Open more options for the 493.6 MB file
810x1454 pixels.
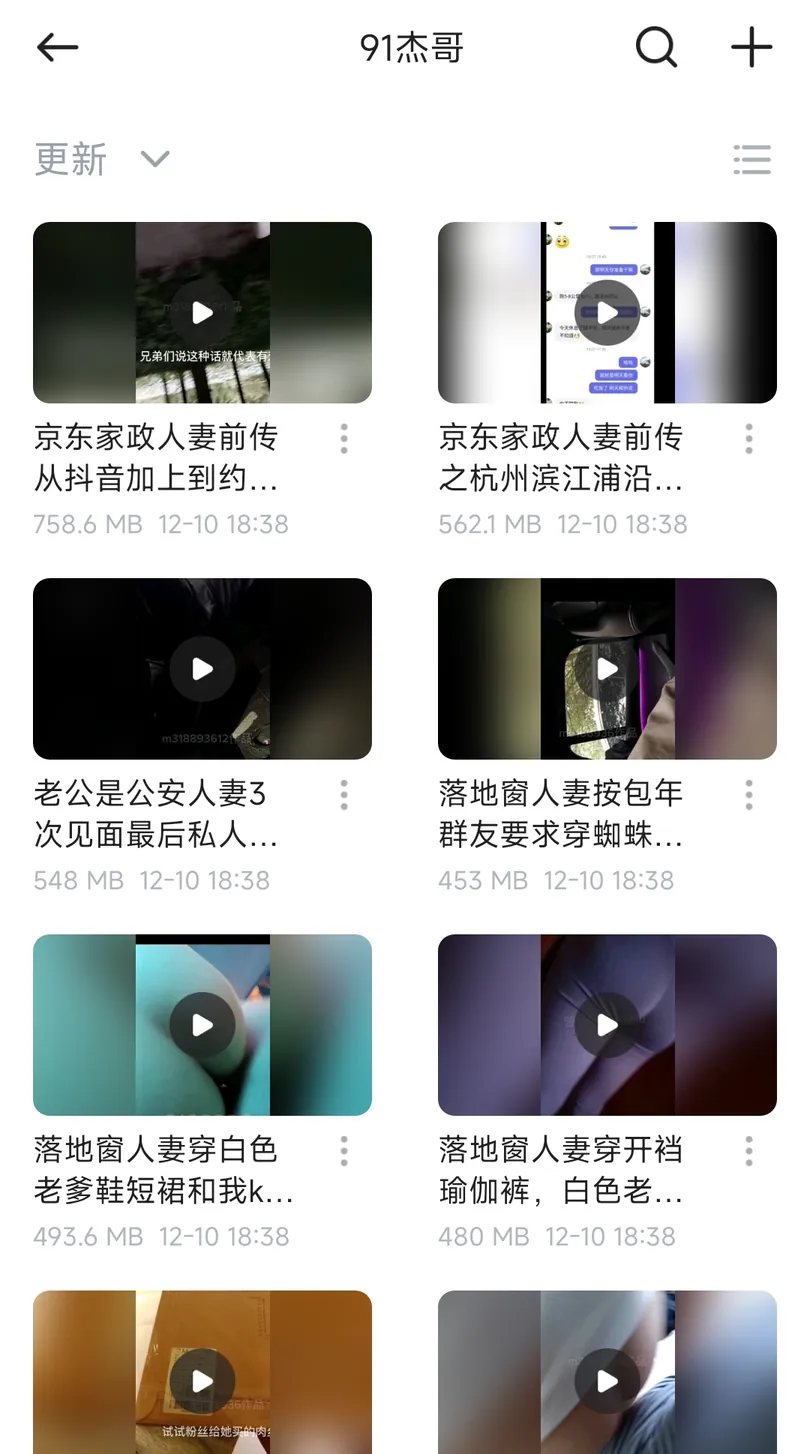pyautogui.click(x=344, y=1151)
